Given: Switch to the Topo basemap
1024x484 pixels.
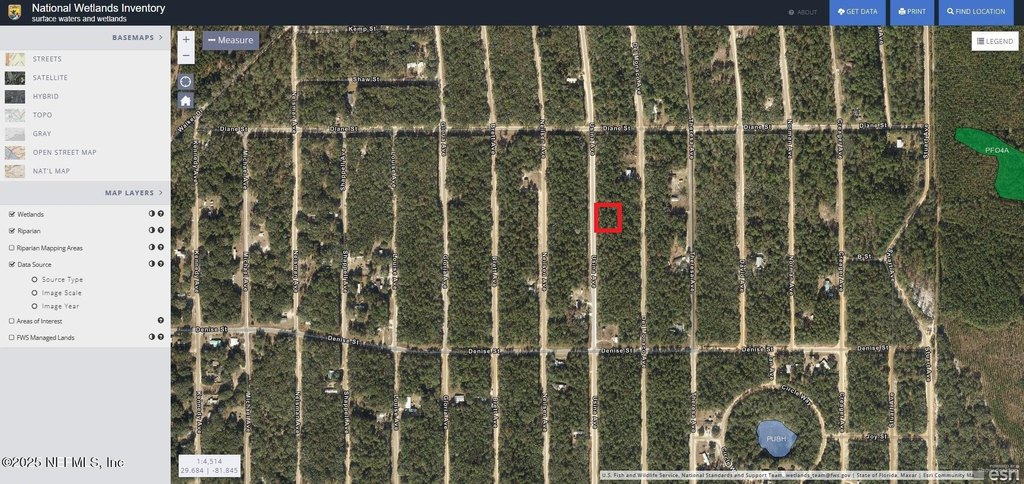Looking at the screenshot, I should coord(42,115).
